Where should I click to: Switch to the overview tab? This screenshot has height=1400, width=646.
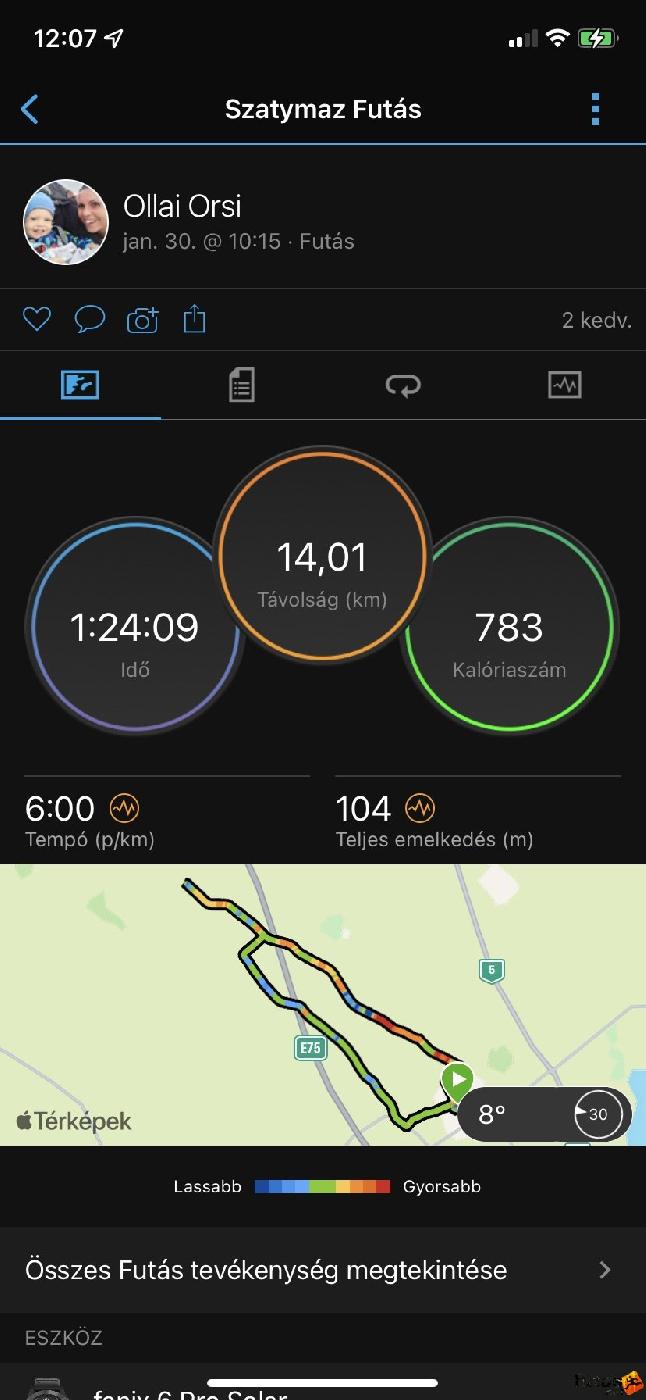click(80, 385)
